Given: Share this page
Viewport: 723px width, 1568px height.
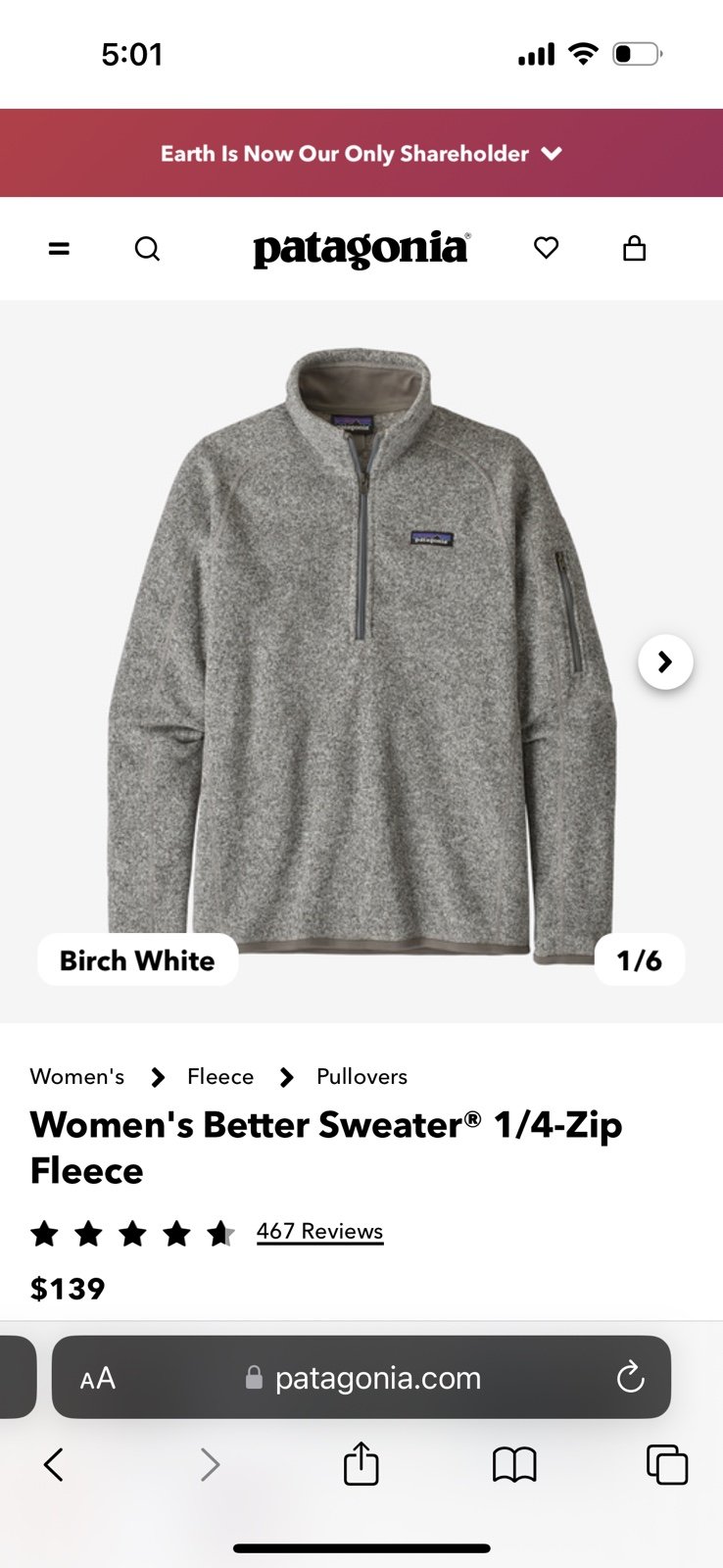Looking at the screenshot, I should coord(361,1463).
